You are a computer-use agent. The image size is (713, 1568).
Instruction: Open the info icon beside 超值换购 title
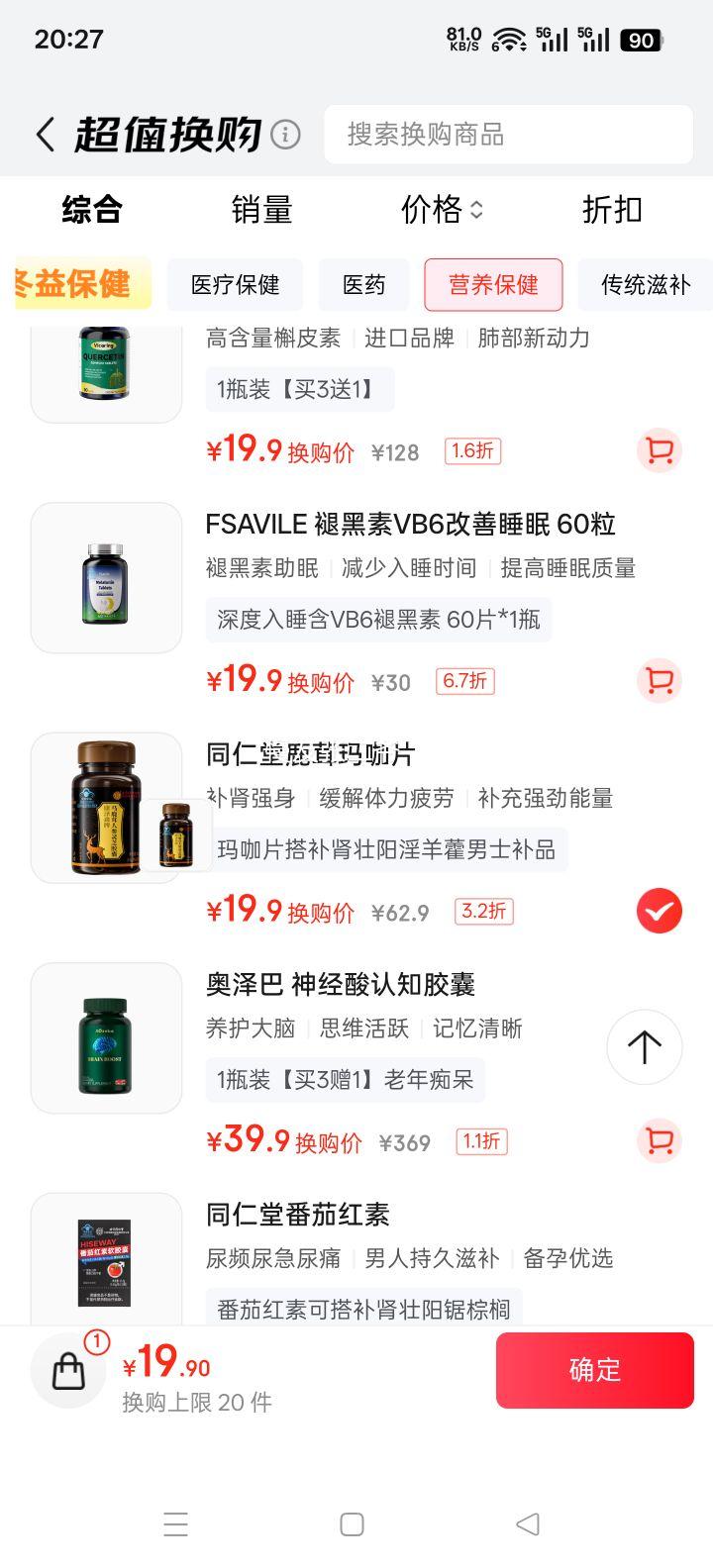[284, 133]
